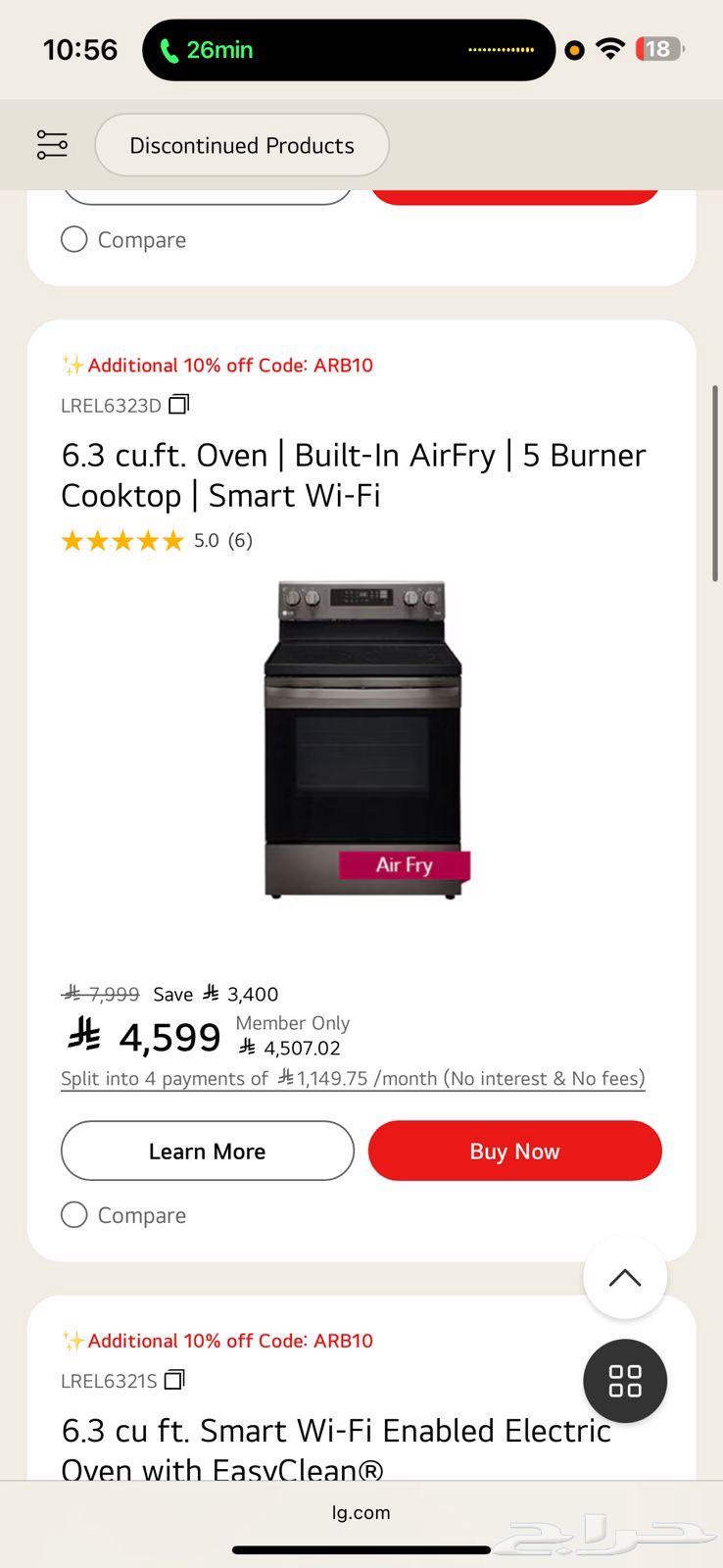The width and height of the screenshot is (723, 1568).
Task: Copy the LREL6321S model number
Action: [x=174, y=1380]
